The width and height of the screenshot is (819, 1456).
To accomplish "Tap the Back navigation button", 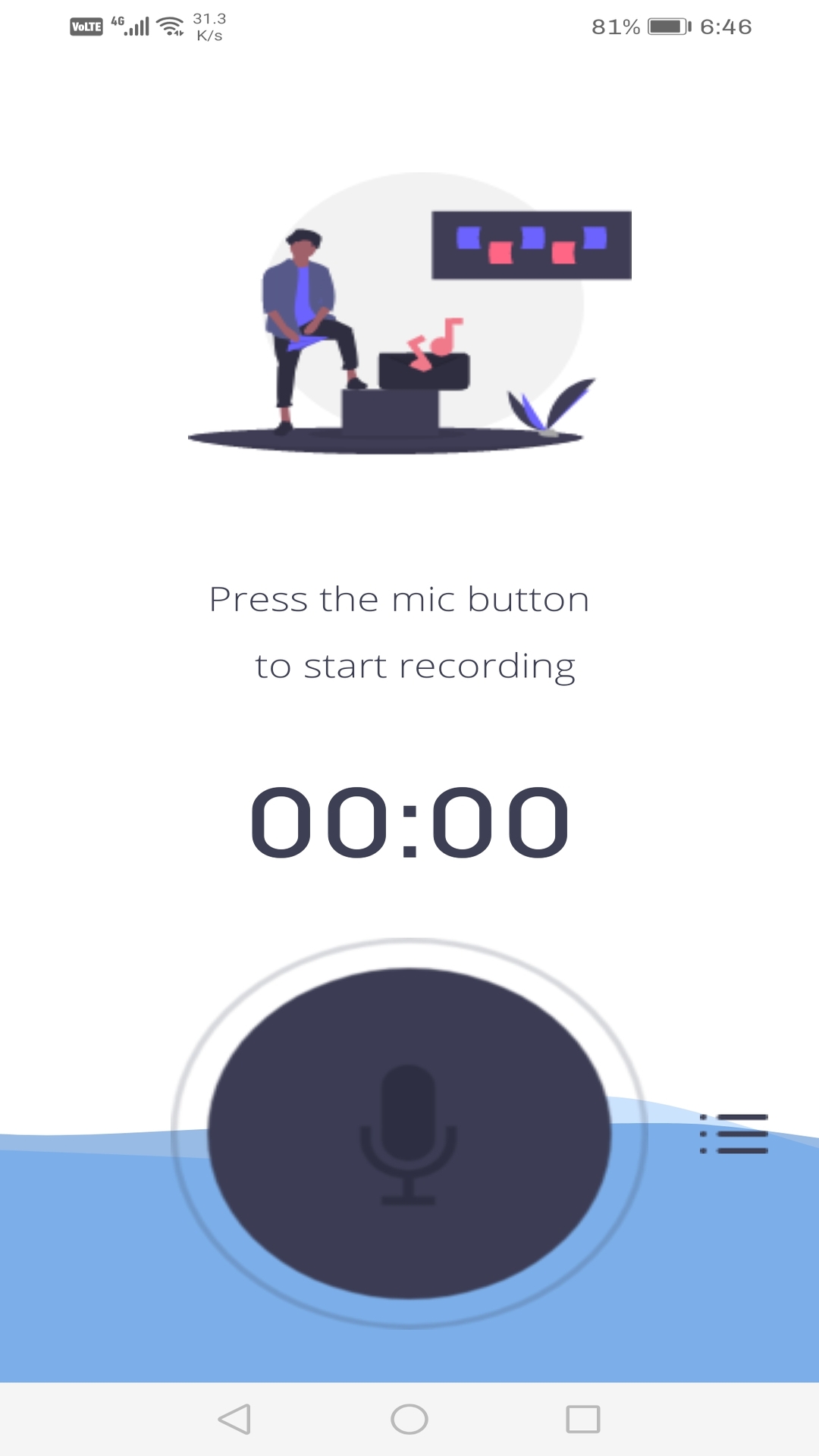I will coord(234,1420).
